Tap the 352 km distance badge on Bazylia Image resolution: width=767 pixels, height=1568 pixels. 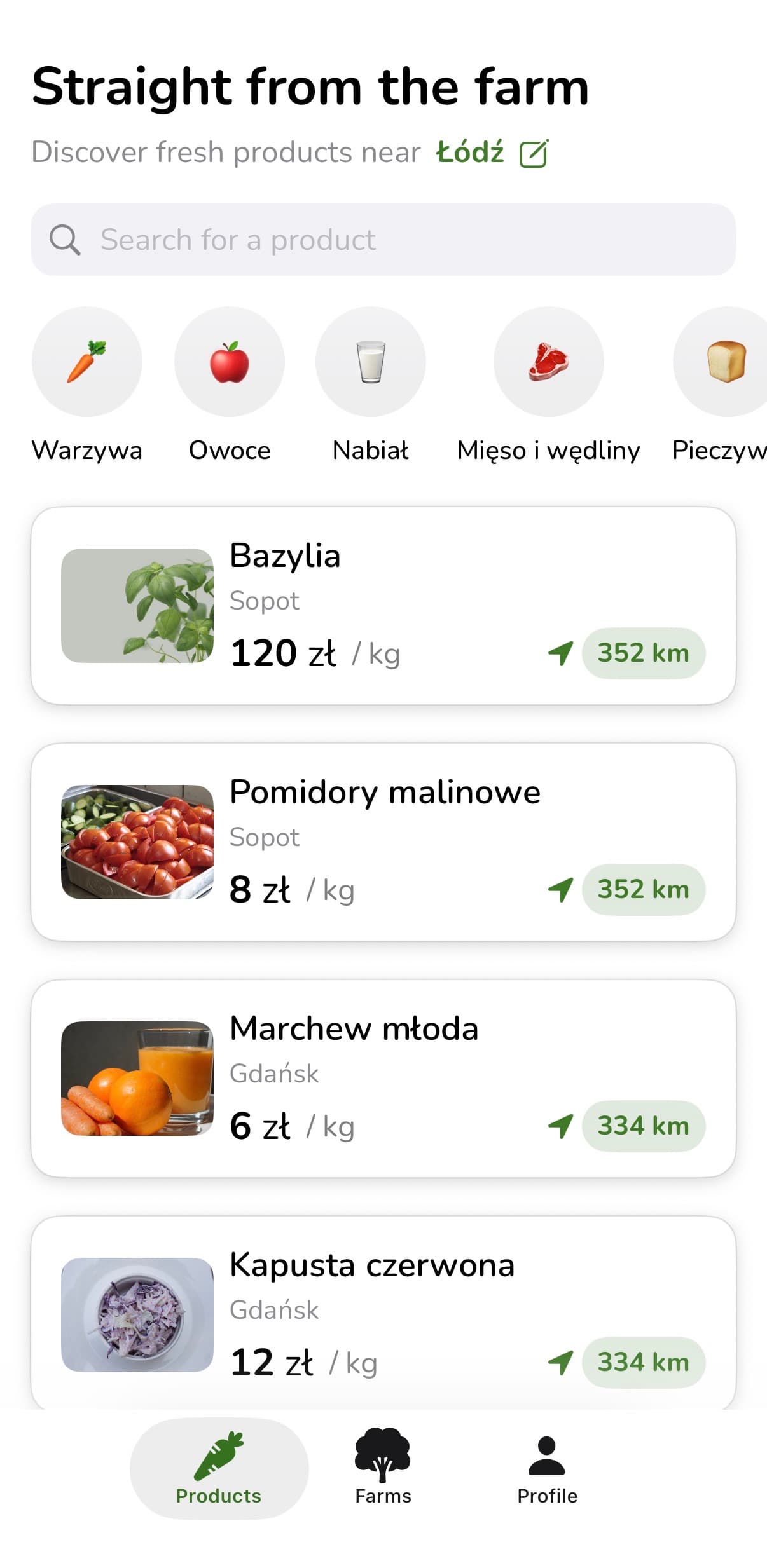click(x=643, y=652)
